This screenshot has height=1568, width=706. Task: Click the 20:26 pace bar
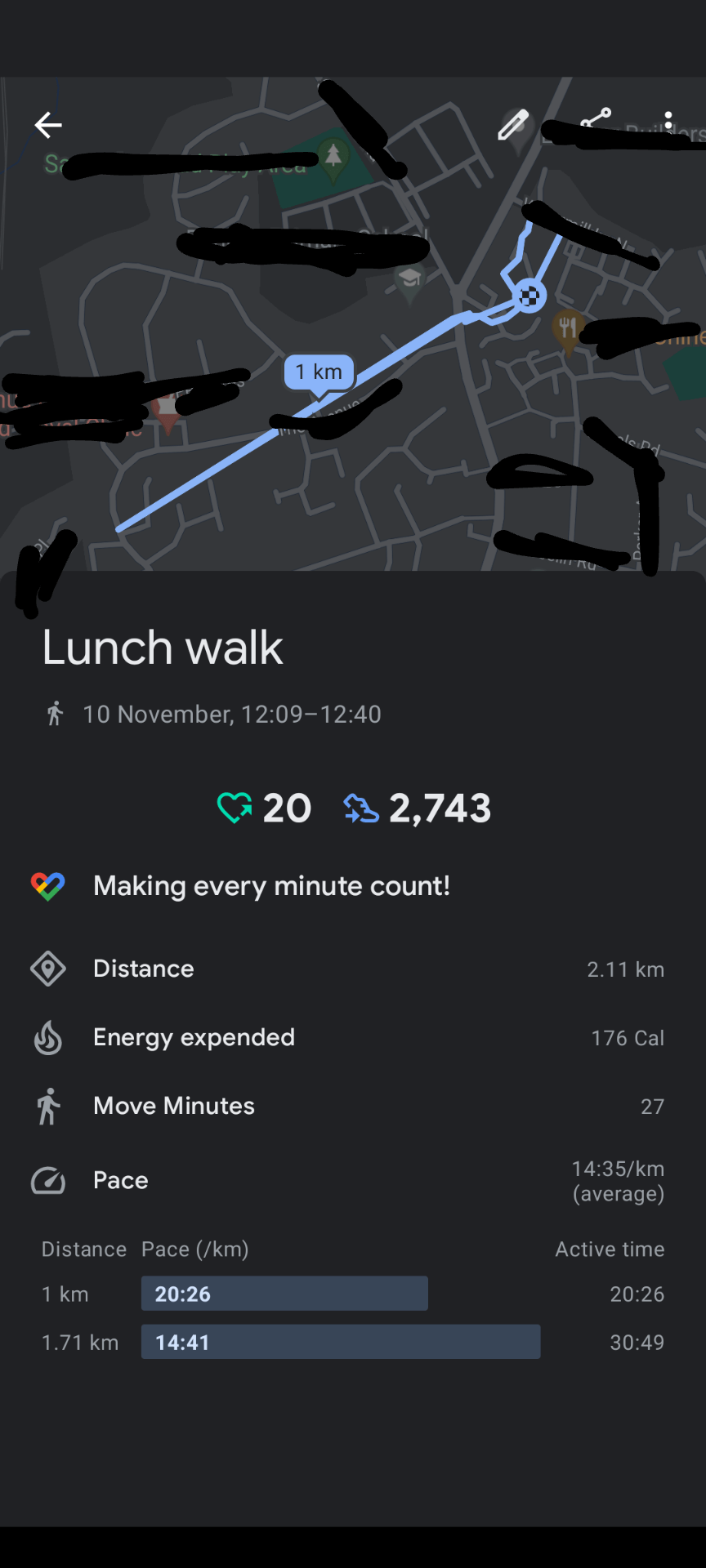tap(284, 1293)
